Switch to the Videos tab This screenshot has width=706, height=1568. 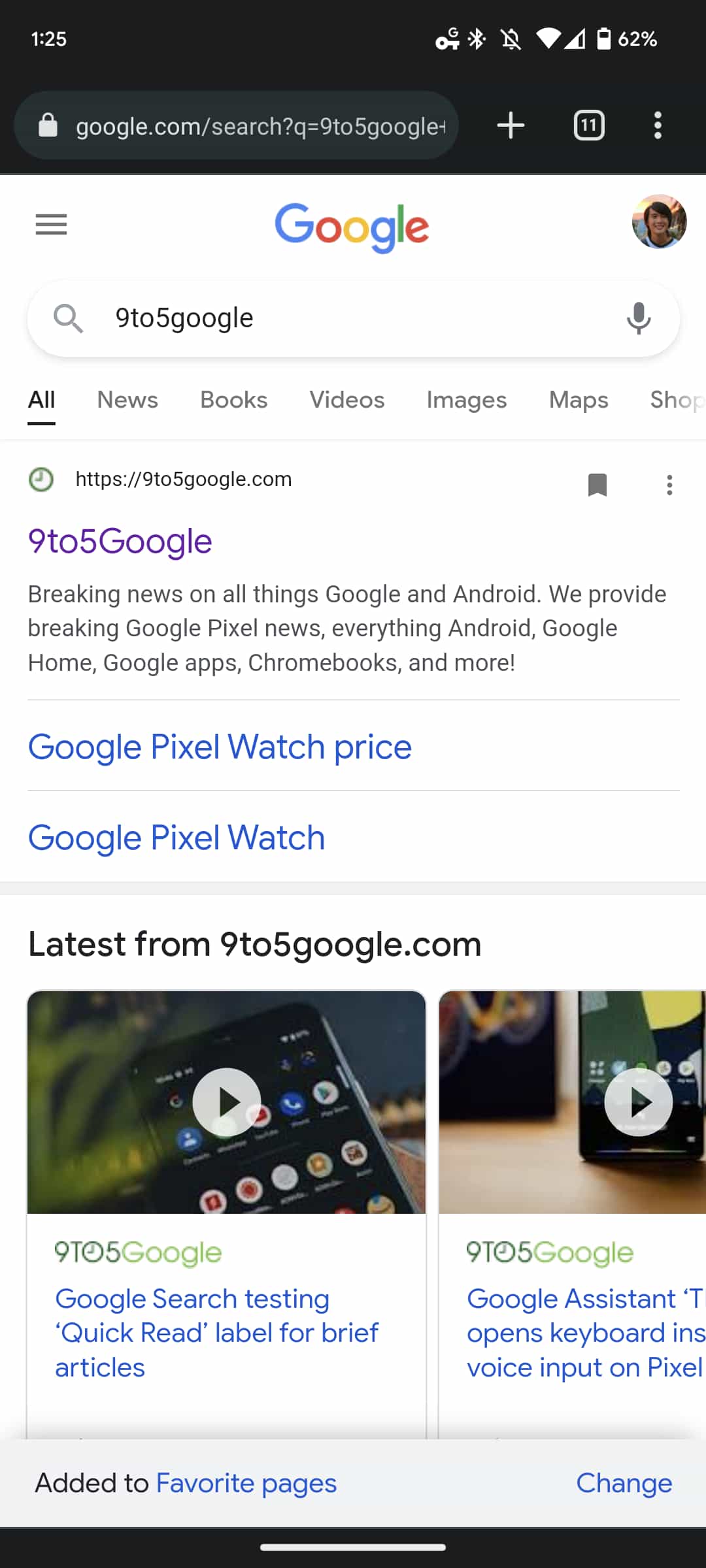pyautogui.click(x=346, y=400)
